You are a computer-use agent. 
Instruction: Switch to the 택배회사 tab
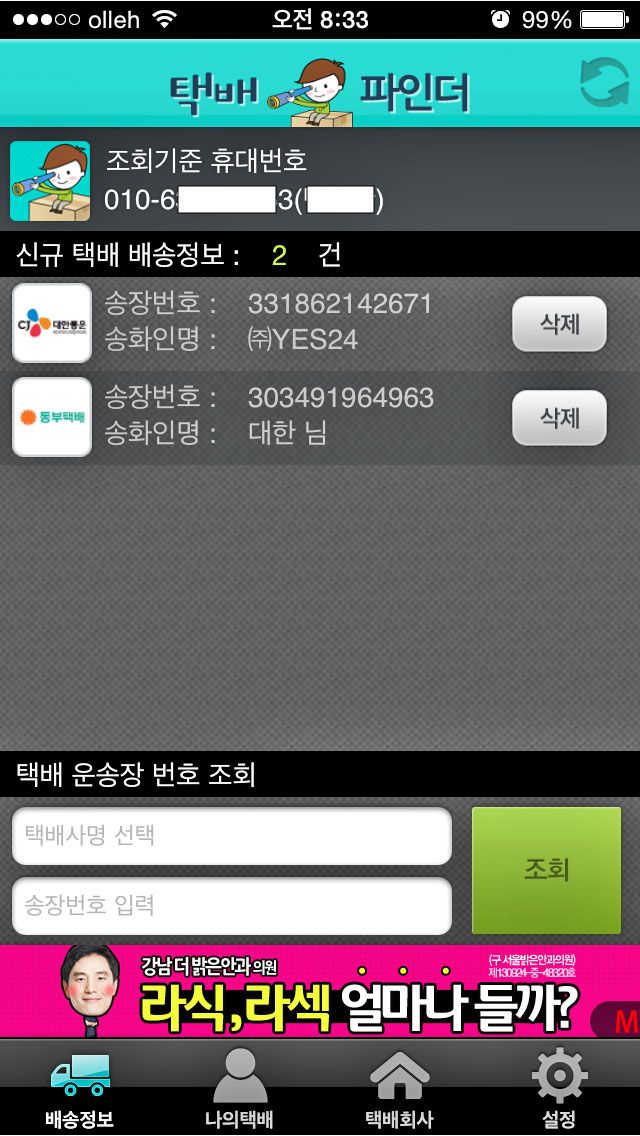399,1088
